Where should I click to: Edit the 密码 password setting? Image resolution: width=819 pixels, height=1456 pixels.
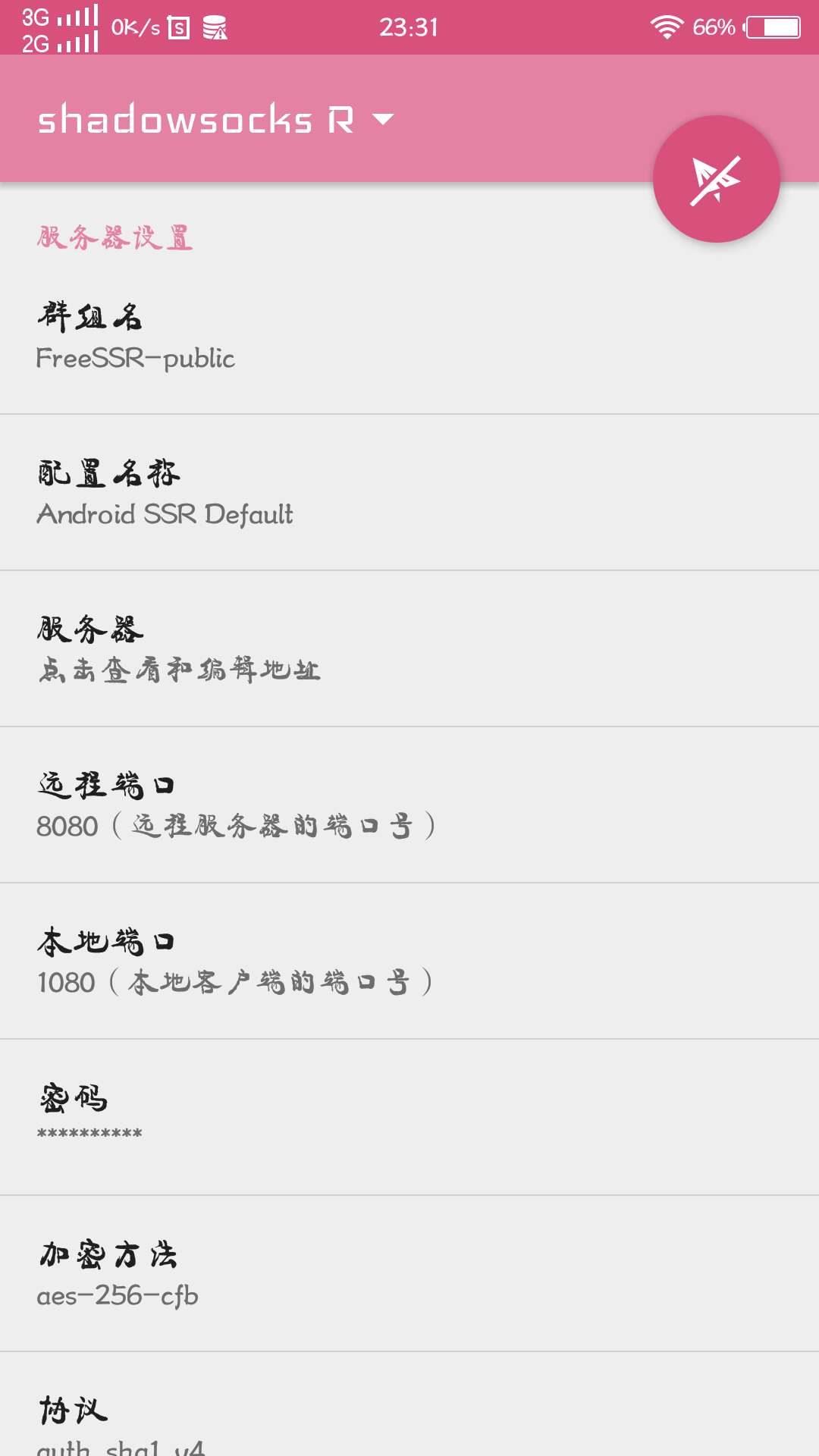(409, 1118)
